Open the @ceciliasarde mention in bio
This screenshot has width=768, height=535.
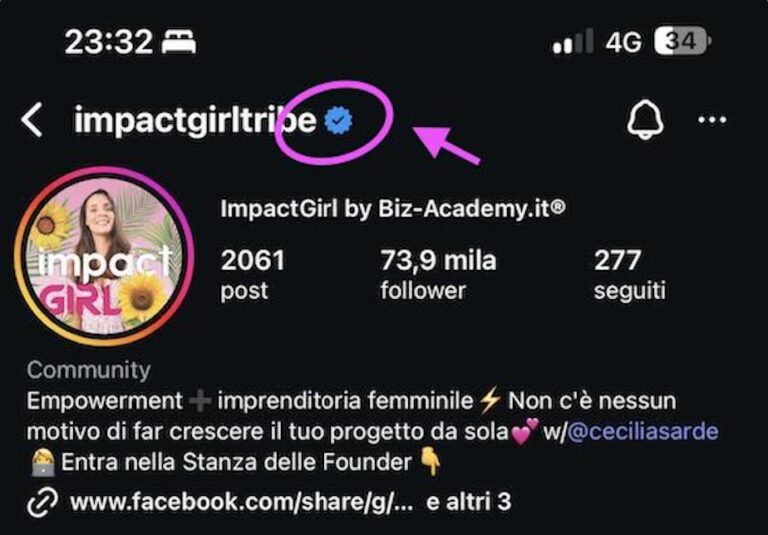click(643, 432)
